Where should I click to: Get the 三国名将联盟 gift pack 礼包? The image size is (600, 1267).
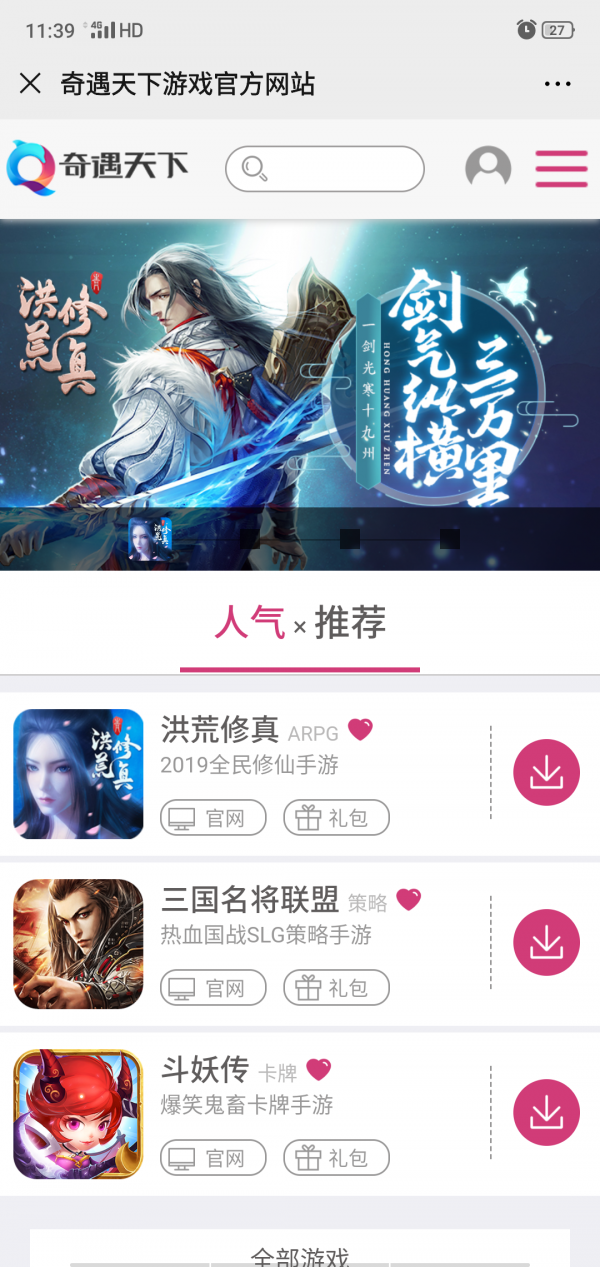click(336, 988)
